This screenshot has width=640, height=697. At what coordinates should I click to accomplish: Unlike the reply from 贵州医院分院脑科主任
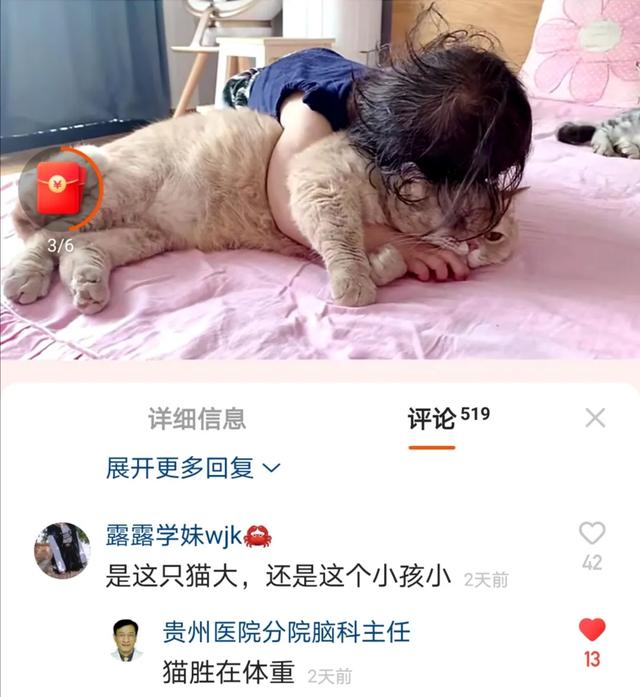click(x=592, y=629)
